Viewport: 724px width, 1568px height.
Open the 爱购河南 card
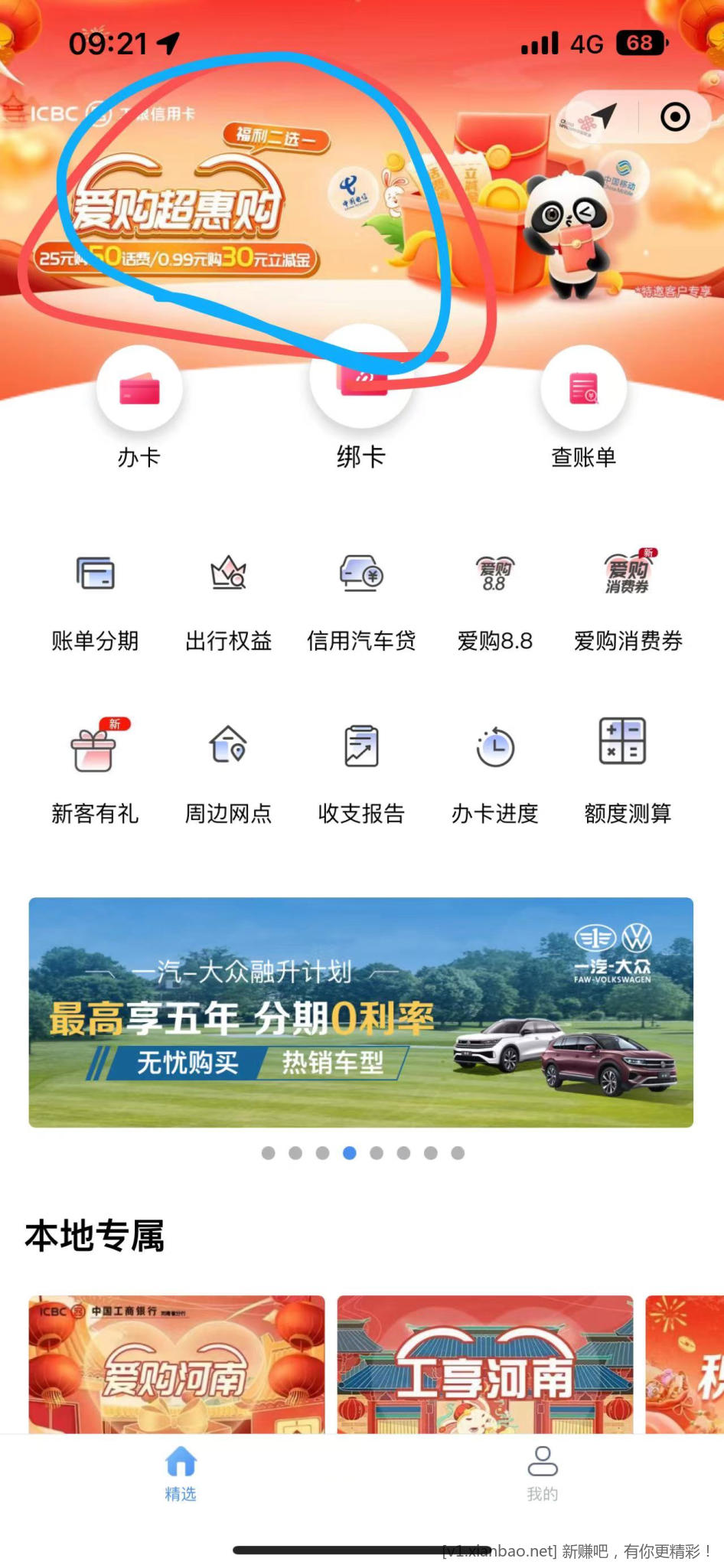tap(177, 1364)
